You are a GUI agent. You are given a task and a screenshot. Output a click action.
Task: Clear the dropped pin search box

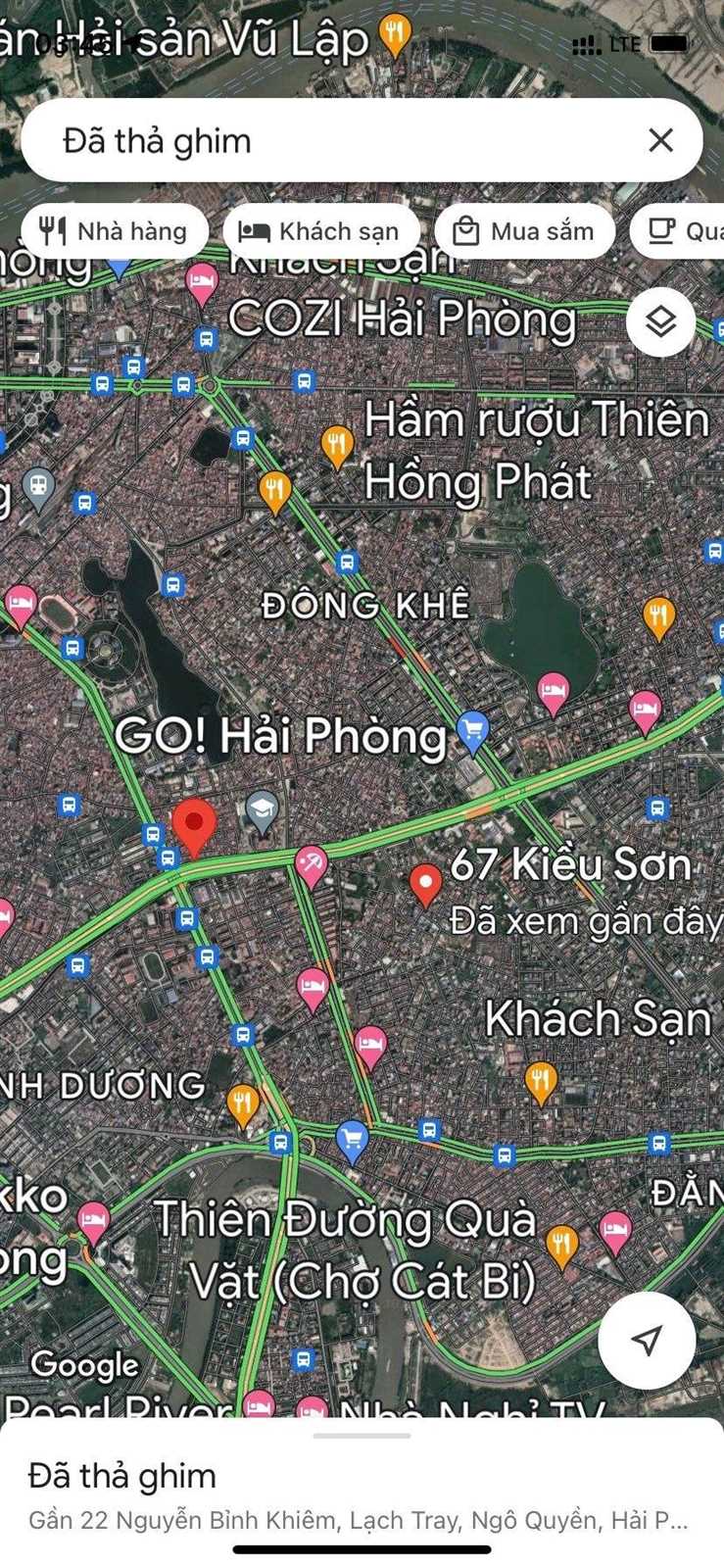[x=661, y=140]
